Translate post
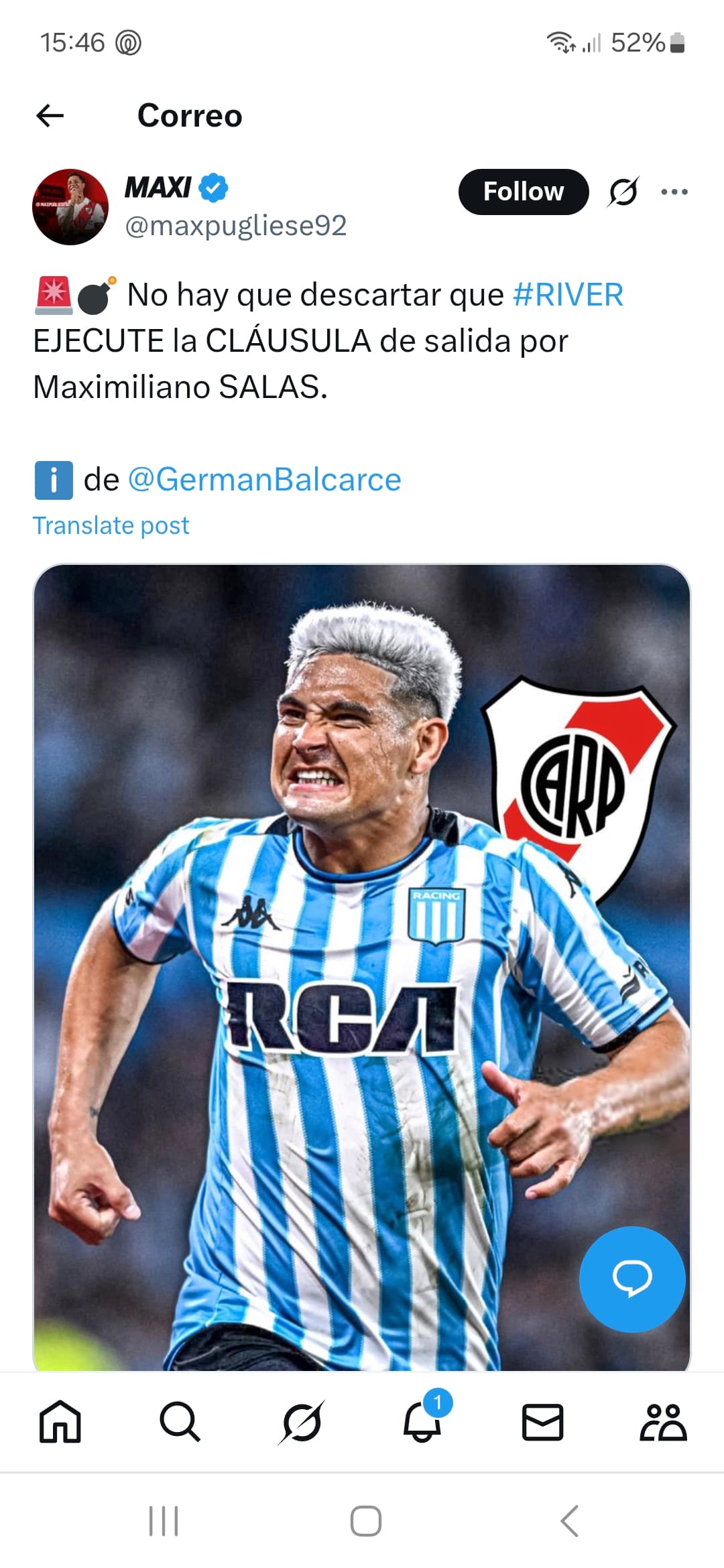 pyautogui.click(x=111, y=525)
